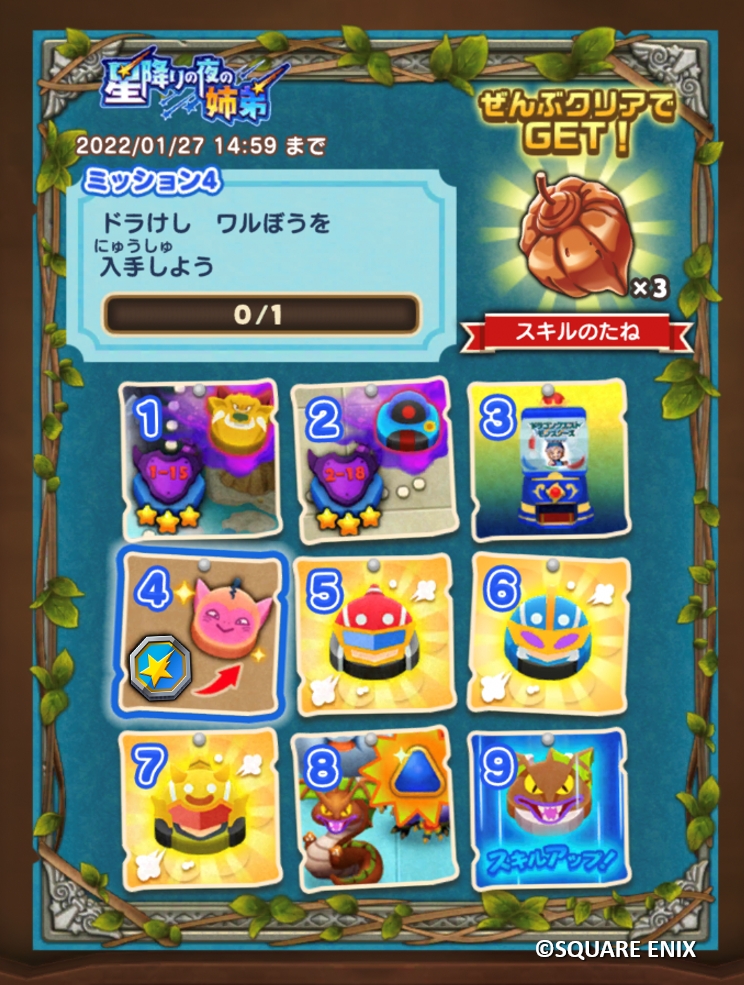Image resolution: width=744 pixels, height=985 pixels.
Task: Open mission card 9 labeled スキルアップ
Action: point(550,808)
